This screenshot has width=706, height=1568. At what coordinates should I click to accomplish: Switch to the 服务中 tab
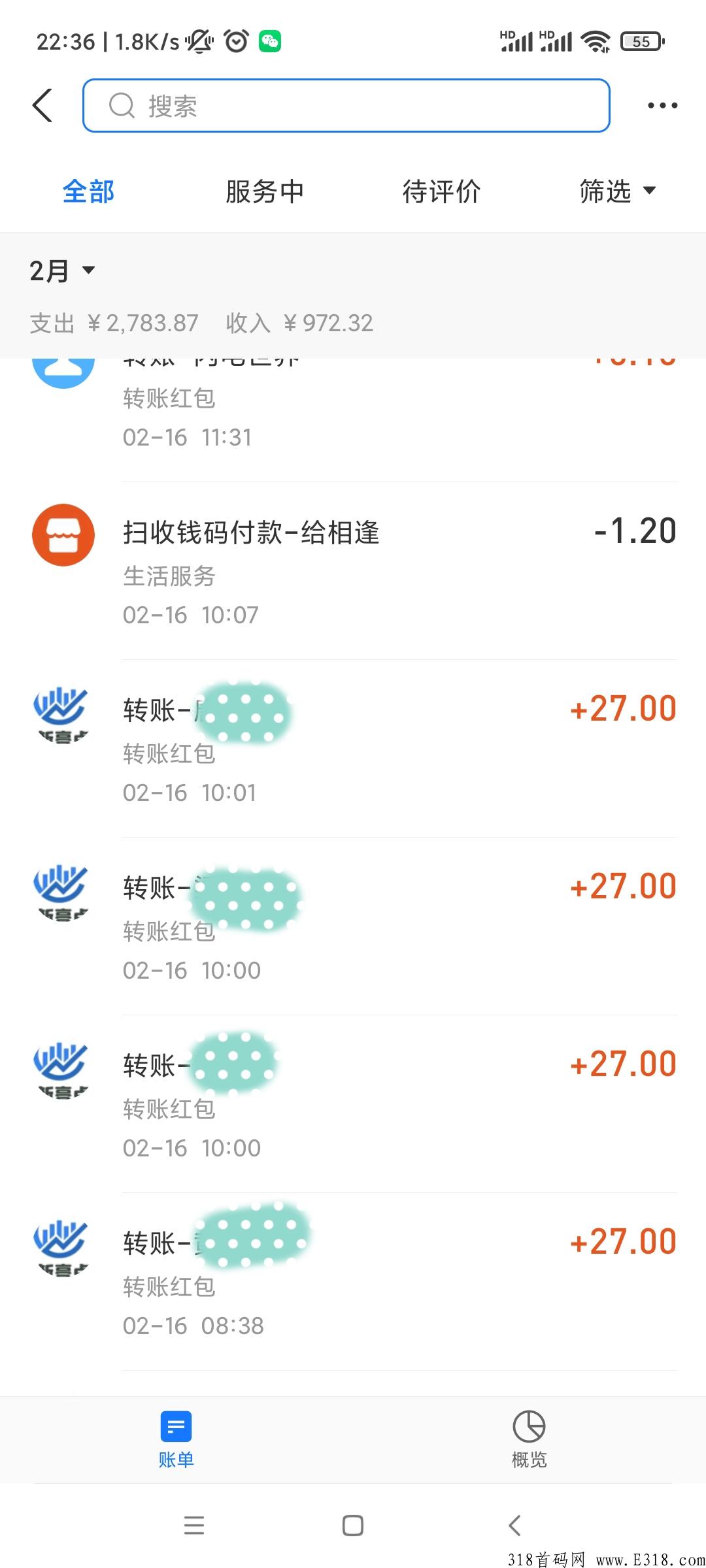click(264, 191)
